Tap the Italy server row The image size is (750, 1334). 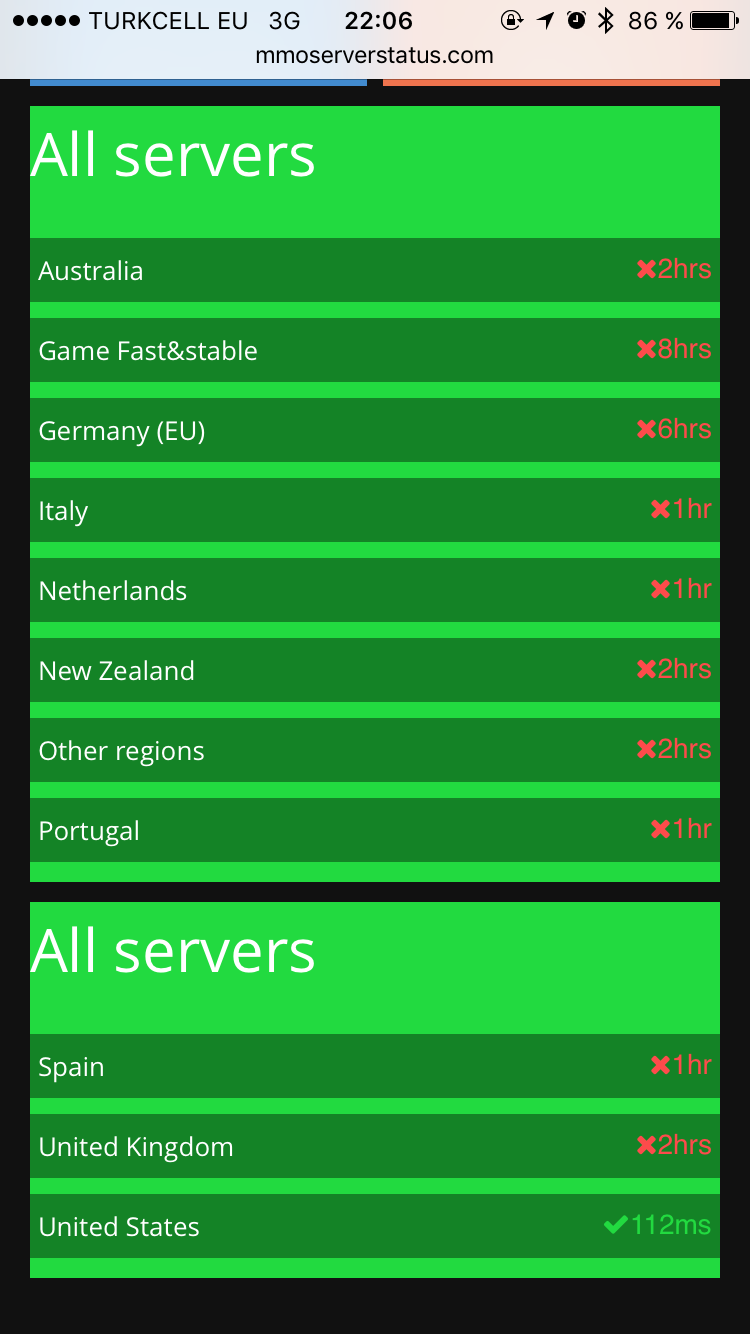tap(375, 510)
